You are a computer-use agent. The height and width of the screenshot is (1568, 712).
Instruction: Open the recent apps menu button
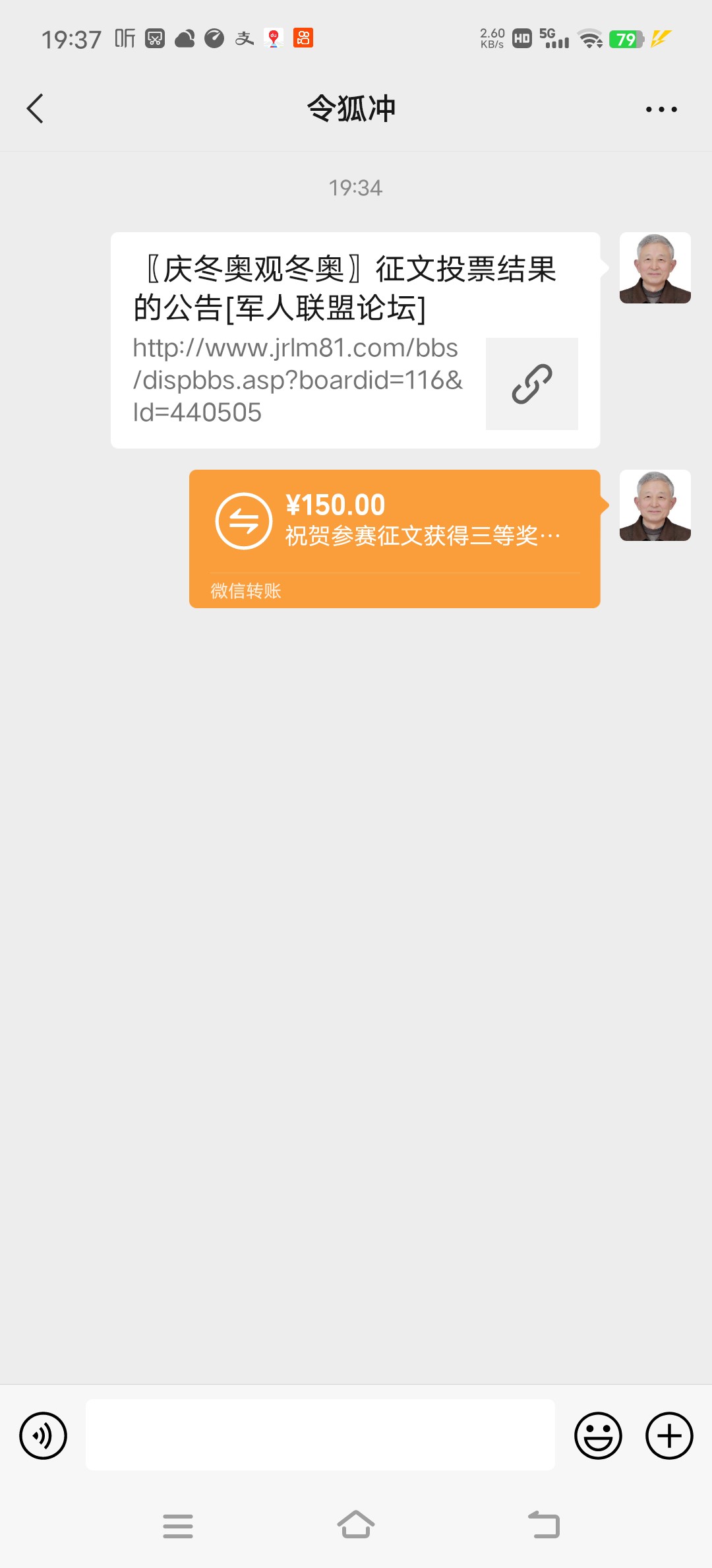point(178,1526)
